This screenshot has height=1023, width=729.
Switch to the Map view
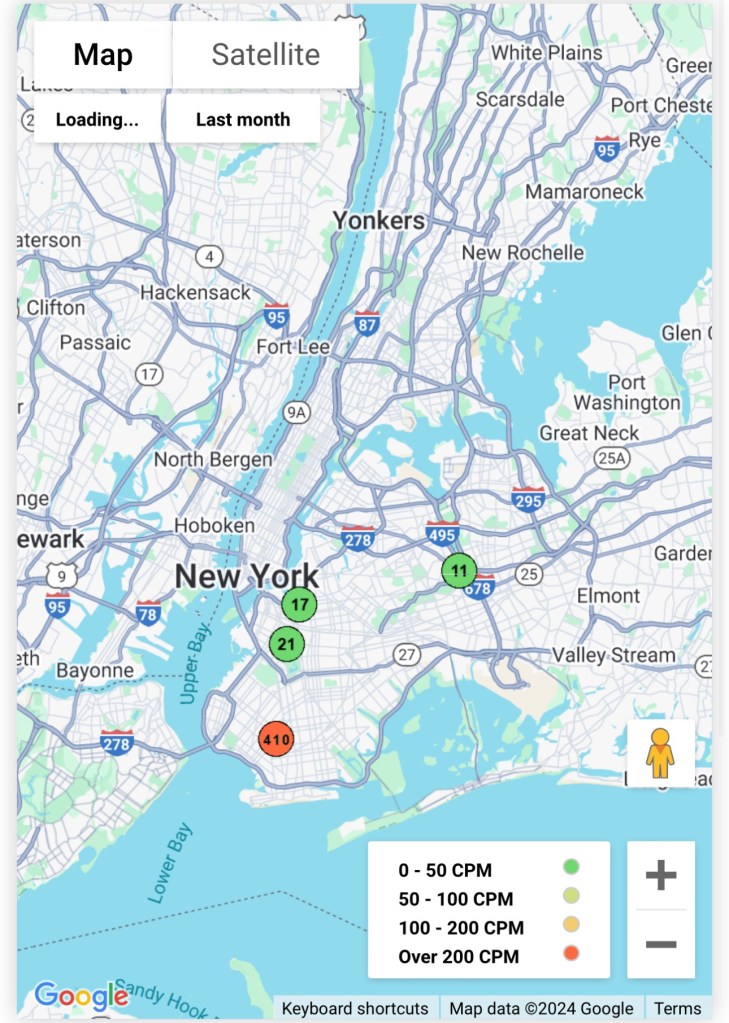pos(103,55)
